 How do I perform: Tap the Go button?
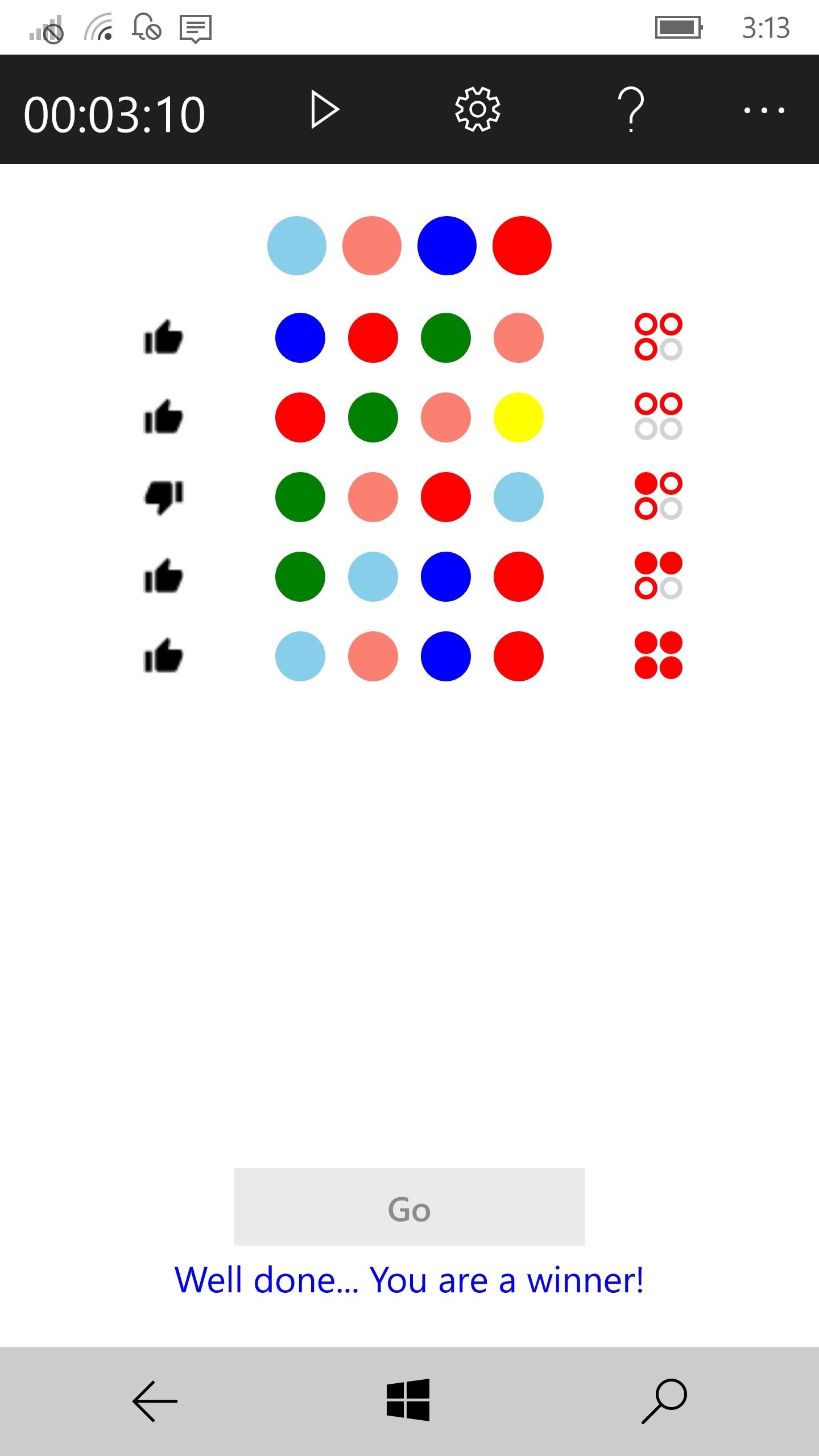pos(409,1207)
